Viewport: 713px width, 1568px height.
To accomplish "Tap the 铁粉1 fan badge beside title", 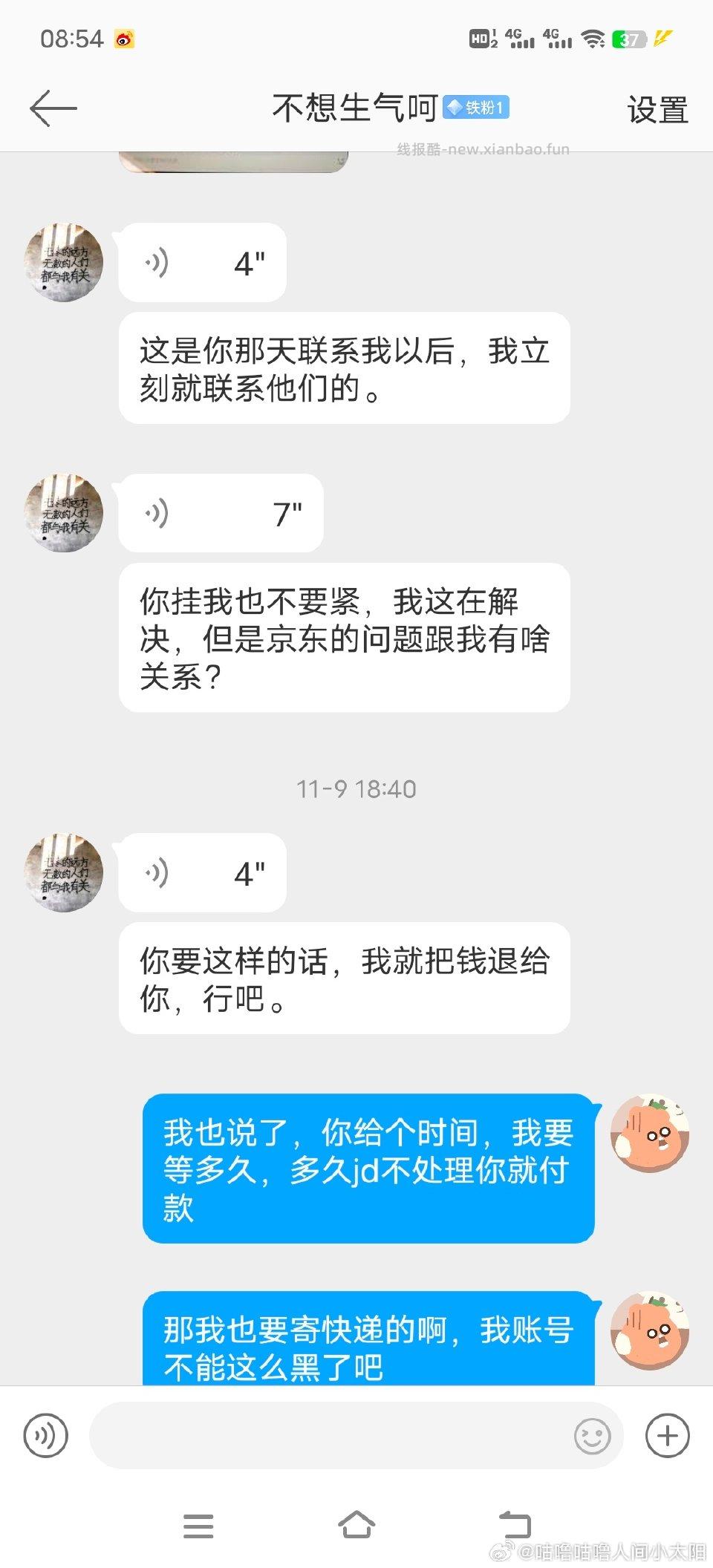I will tap(478, 107).
